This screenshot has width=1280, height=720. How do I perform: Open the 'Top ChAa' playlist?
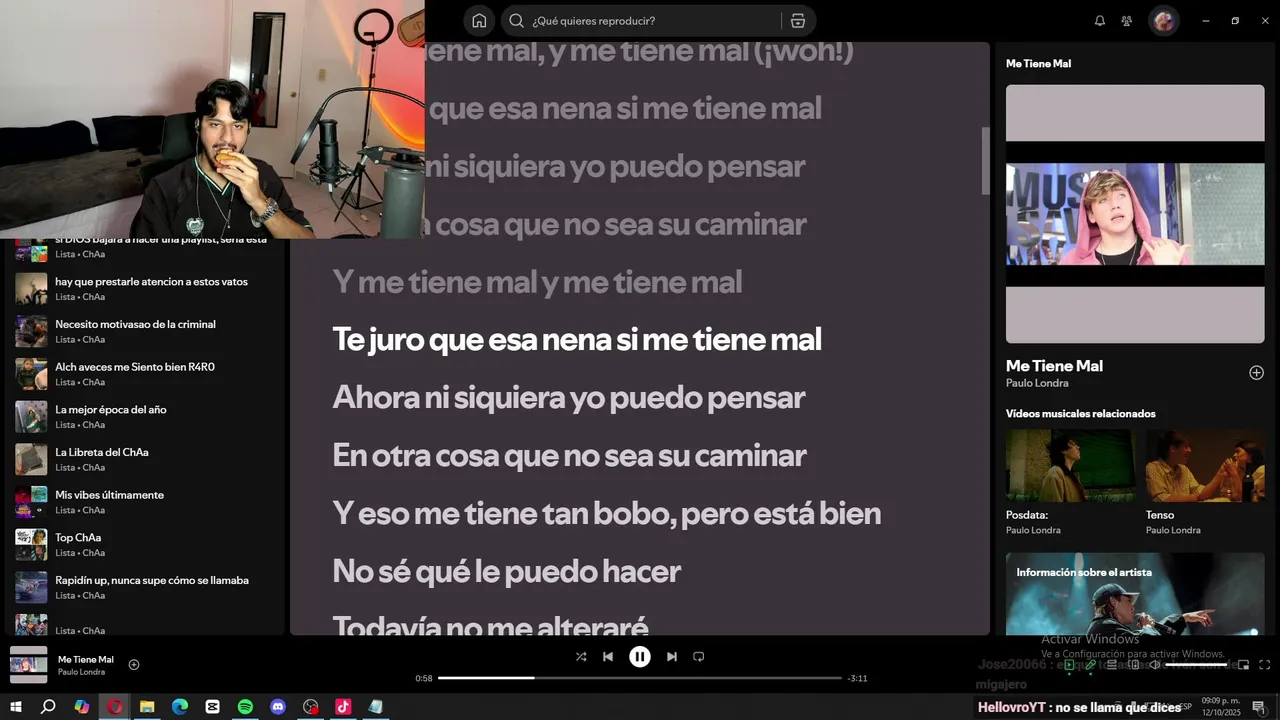(78, 538)
